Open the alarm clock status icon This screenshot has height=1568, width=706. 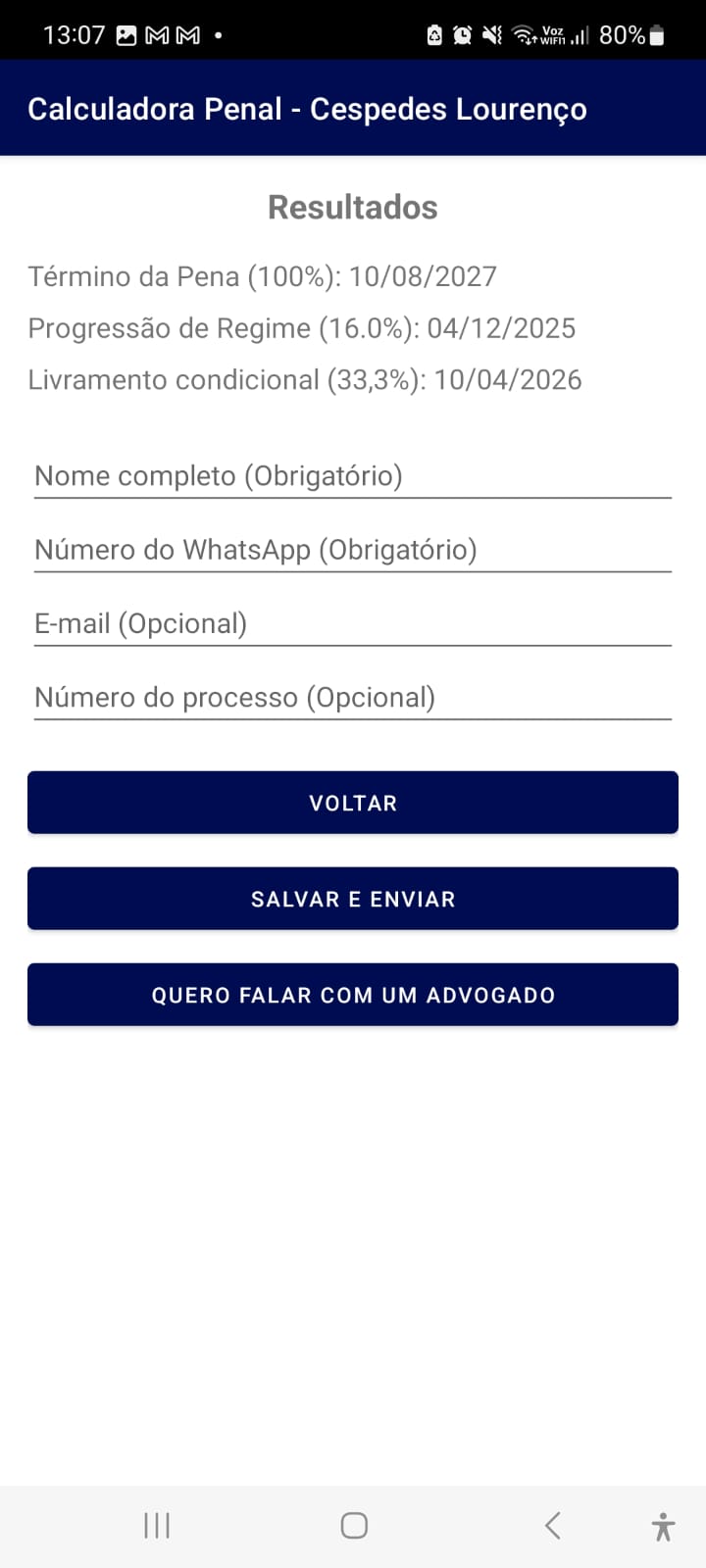tap(461, 32)
